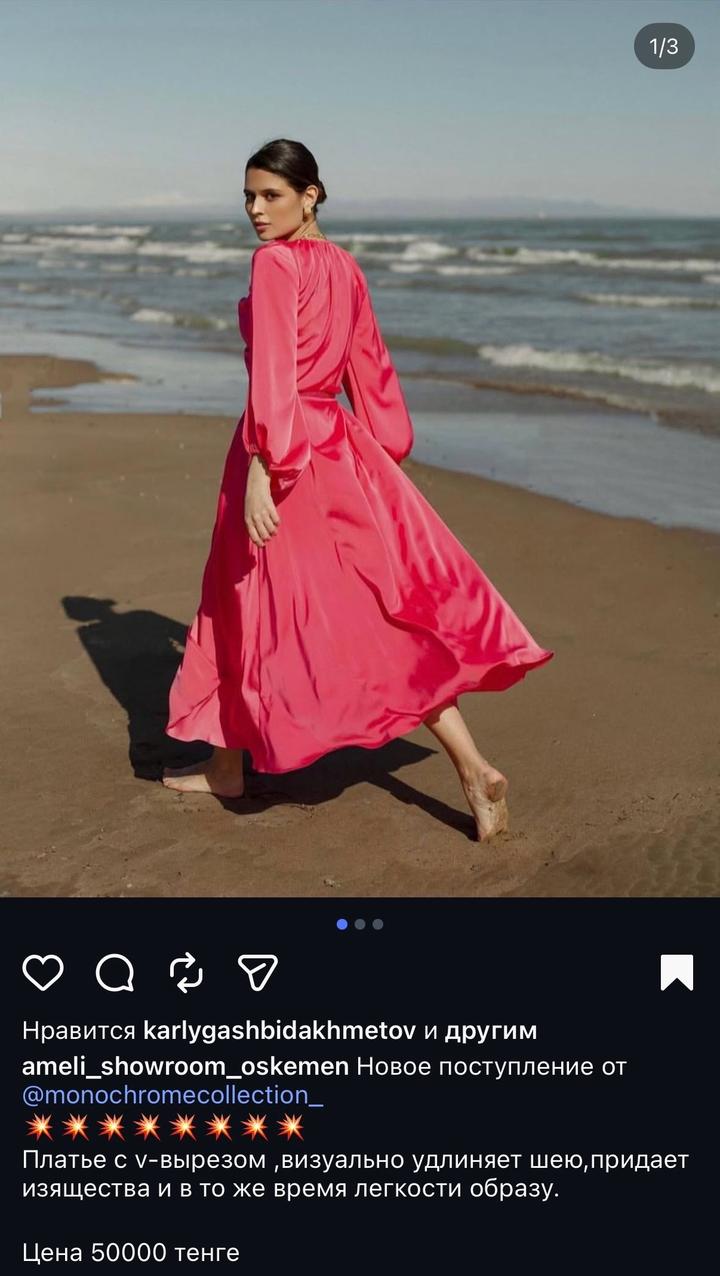Share the post via direct message
The image size is (720, 1276).
[x=257, y=972]
